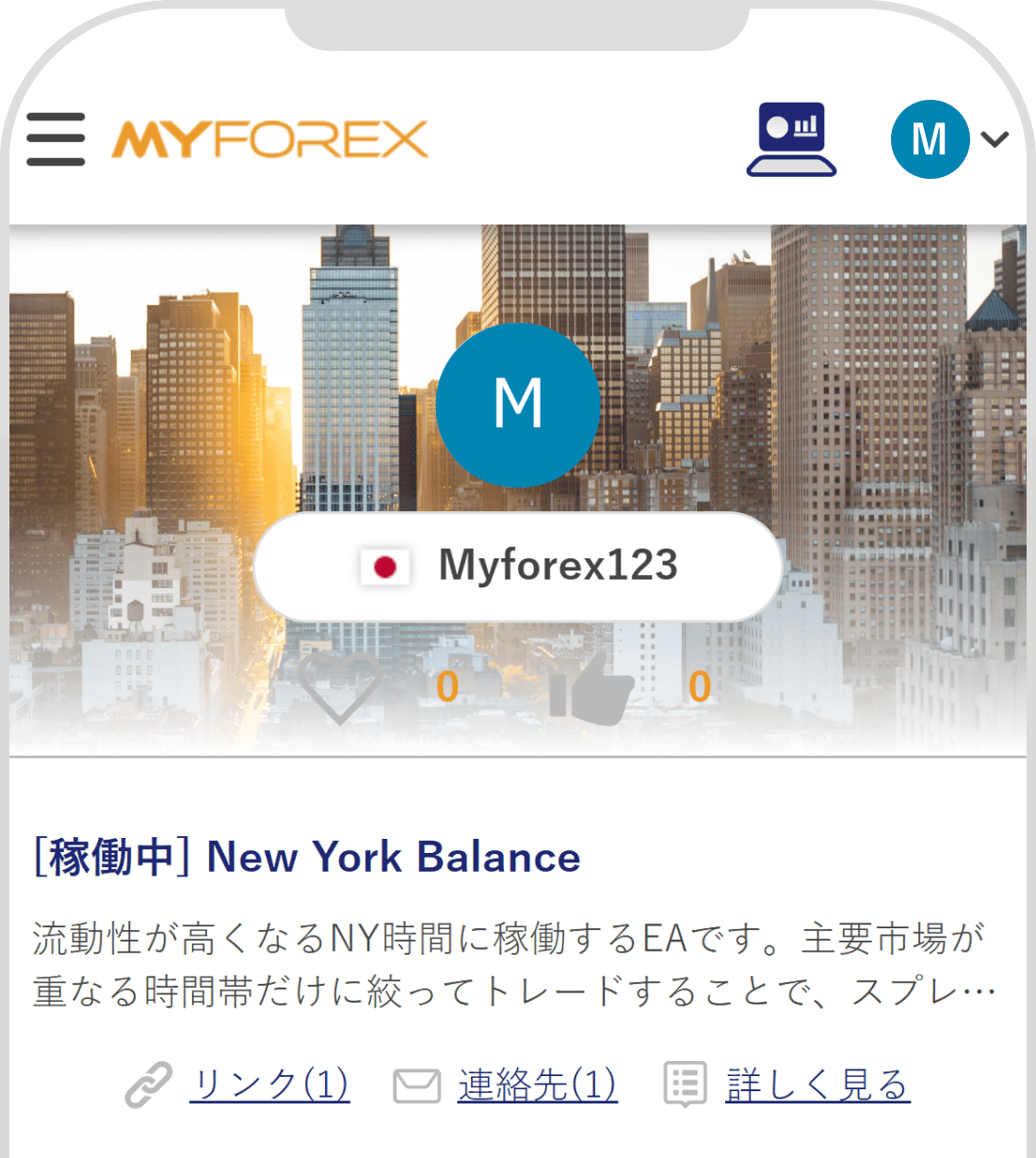Favorite this profile with the heart icon
Image resolution: width=1036 pixels, height=1158 pixels.
340,688
